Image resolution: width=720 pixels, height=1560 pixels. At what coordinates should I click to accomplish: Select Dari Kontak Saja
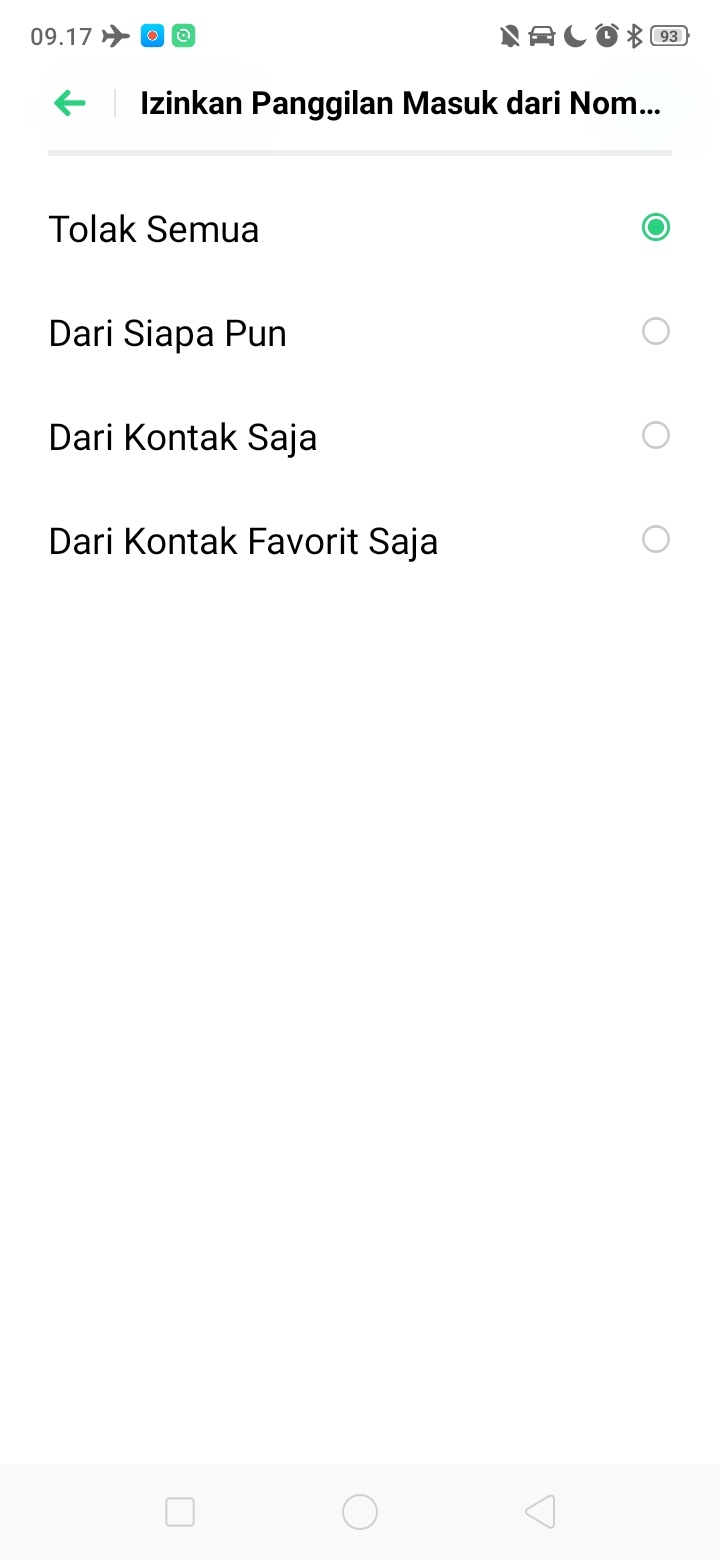click(x=655, y=436)
